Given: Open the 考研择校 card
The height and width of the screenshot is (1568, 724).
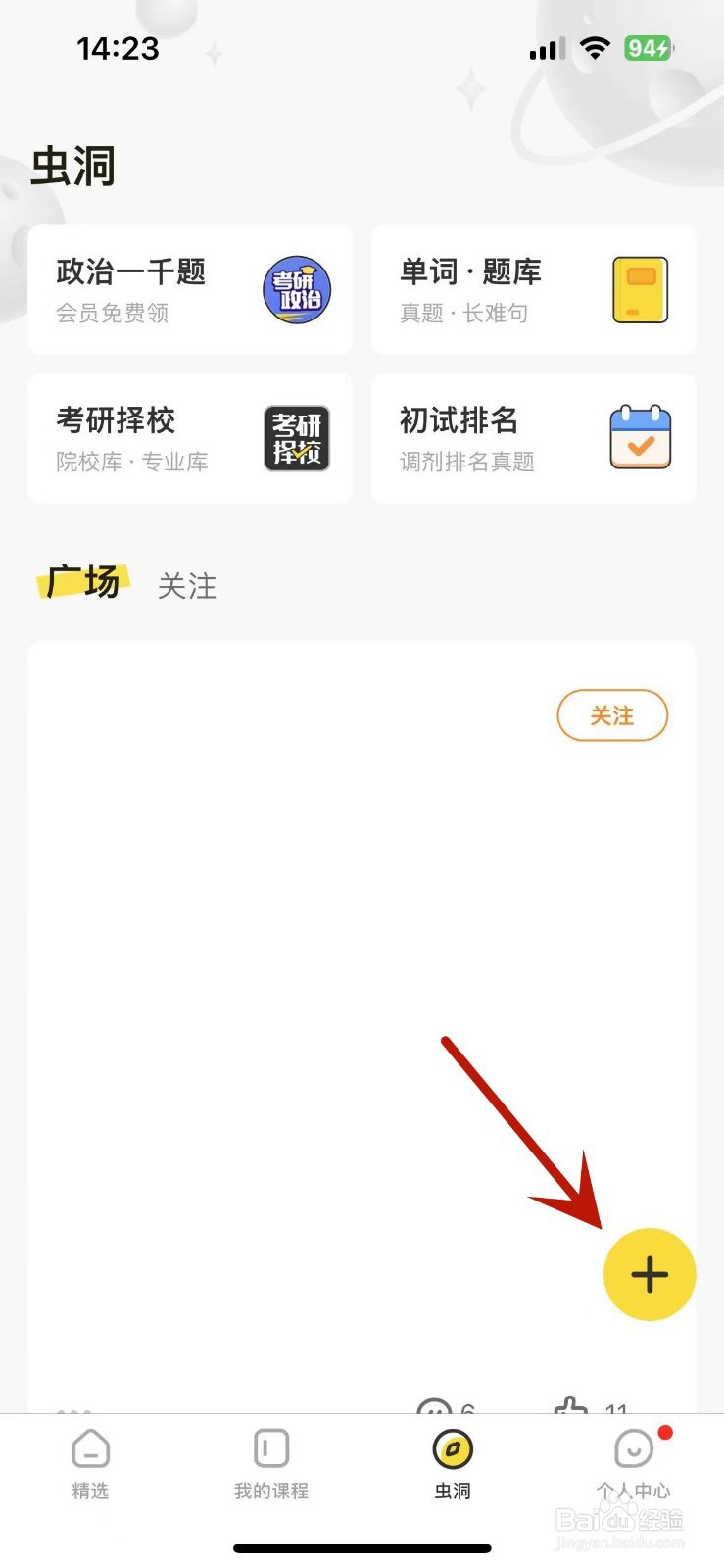Looking at the screenshot, I should [189, 438].
